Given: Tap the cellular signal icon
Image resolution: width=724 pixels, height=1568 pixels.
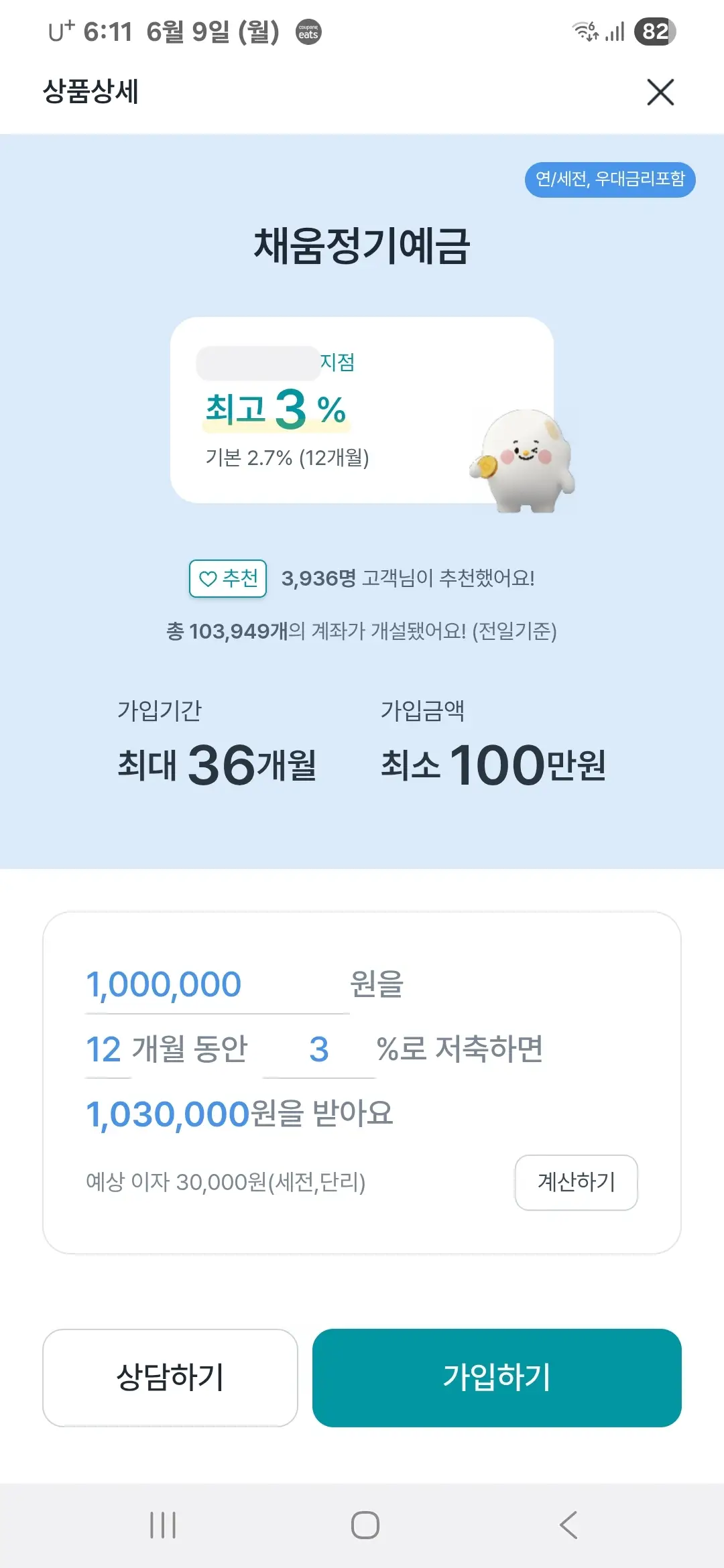Looking at the screenshot, I should point(613,31).
